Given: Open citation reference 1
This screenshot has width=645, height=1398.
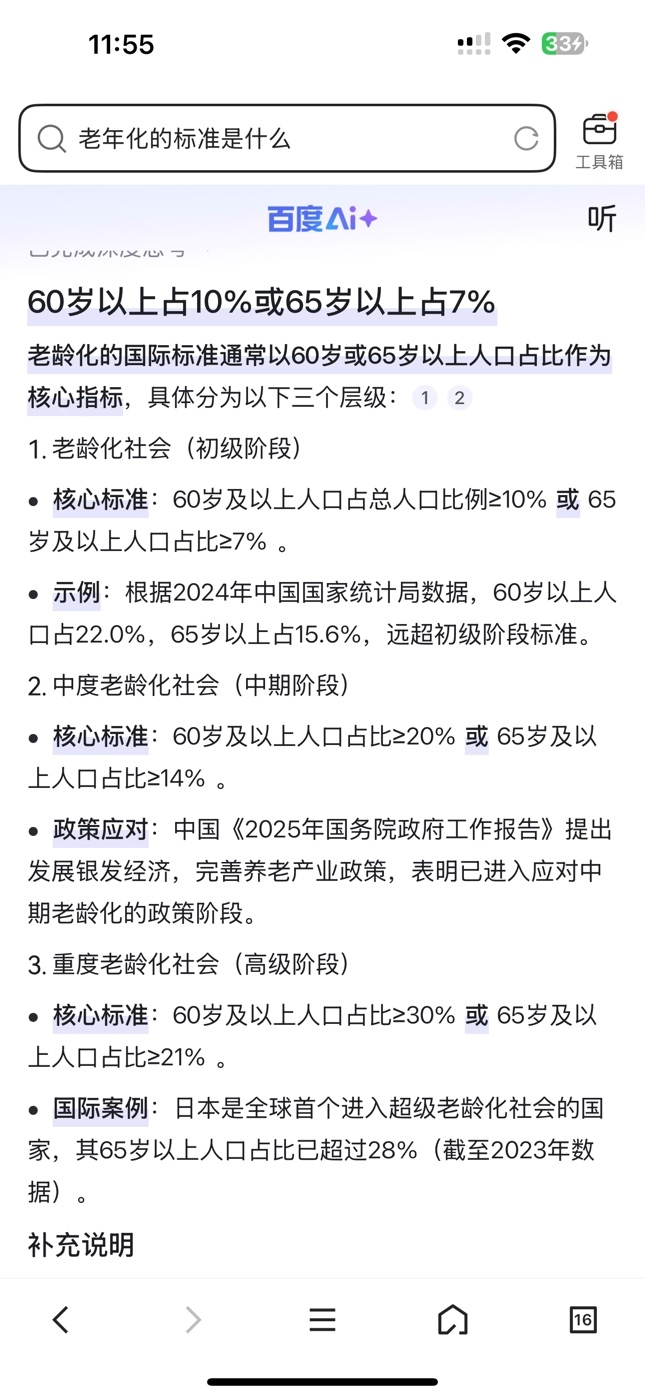Looking at the screenshot, I should (425, 398).
